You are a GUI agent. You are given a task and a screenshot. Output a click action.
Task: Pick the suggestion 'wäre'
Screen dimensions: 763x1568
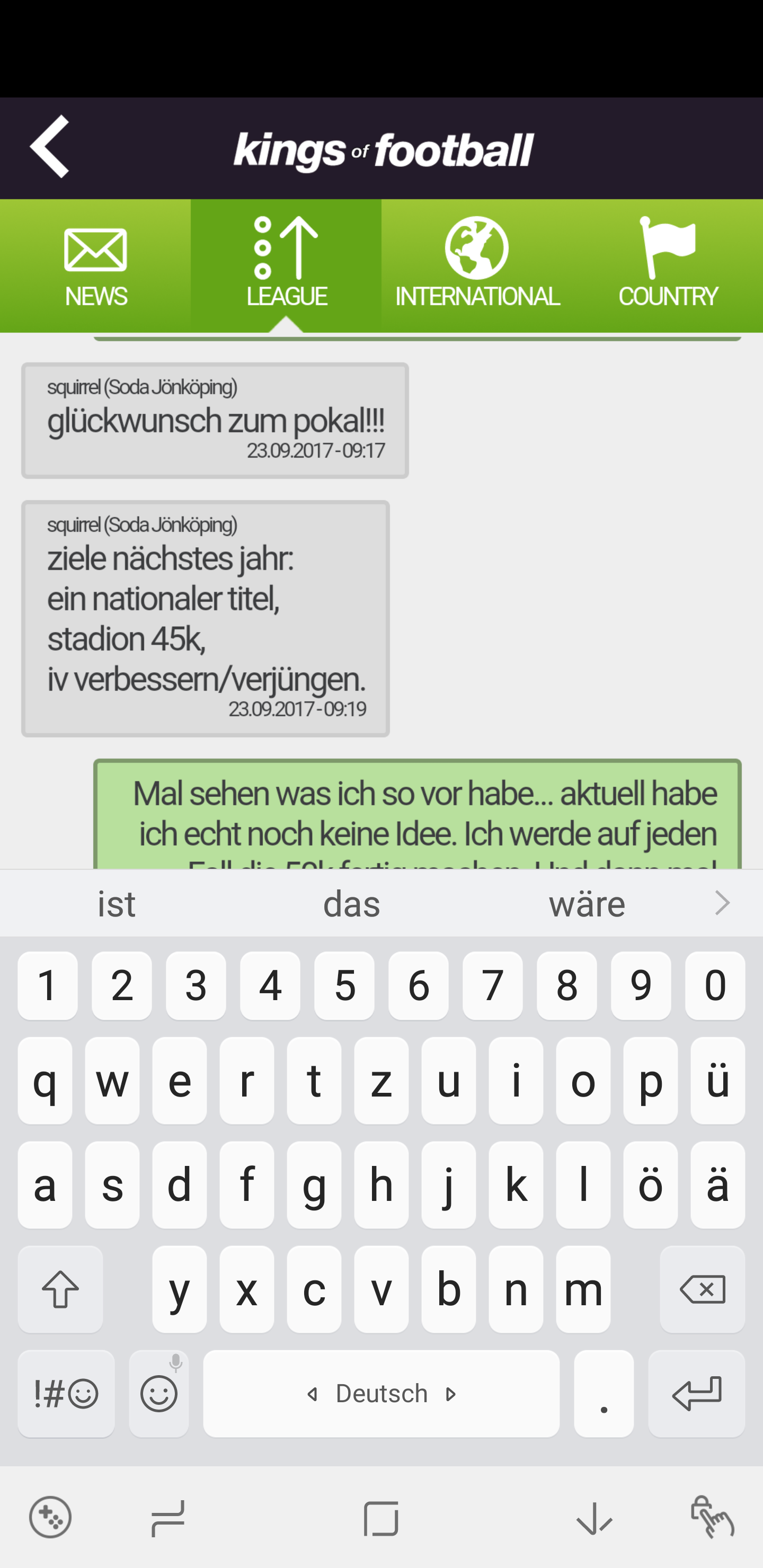click(x=587, y=903)
